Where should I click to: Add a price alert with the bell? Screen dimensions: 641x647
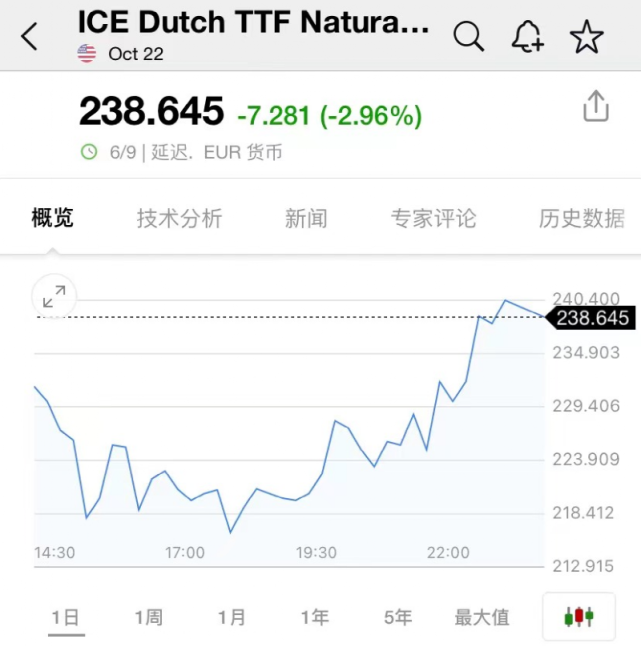(x=527, y=37)
